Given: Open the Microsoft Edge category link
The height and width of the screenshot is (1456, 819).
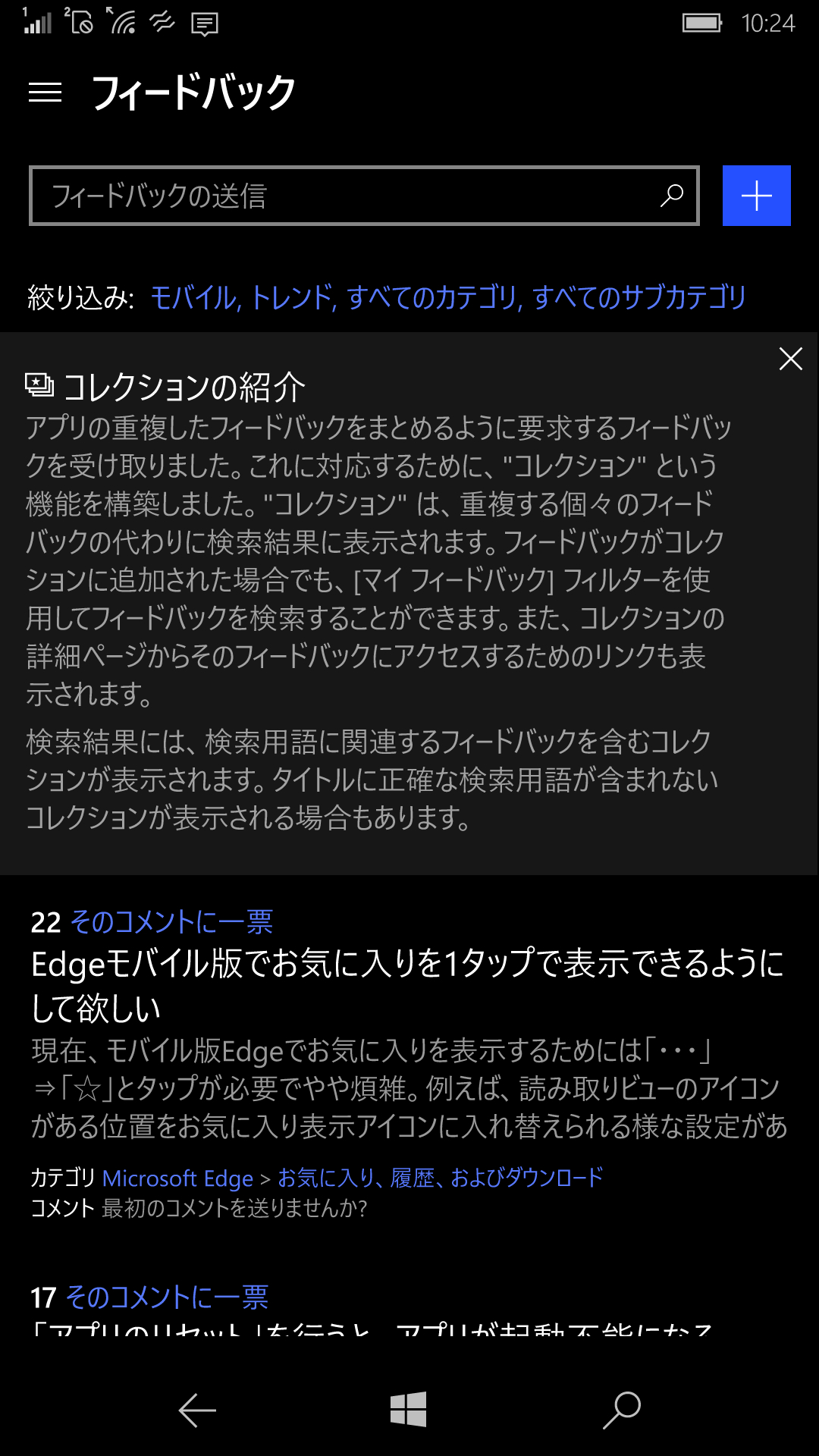Looking at the screenshot, I should (179, 1178).
